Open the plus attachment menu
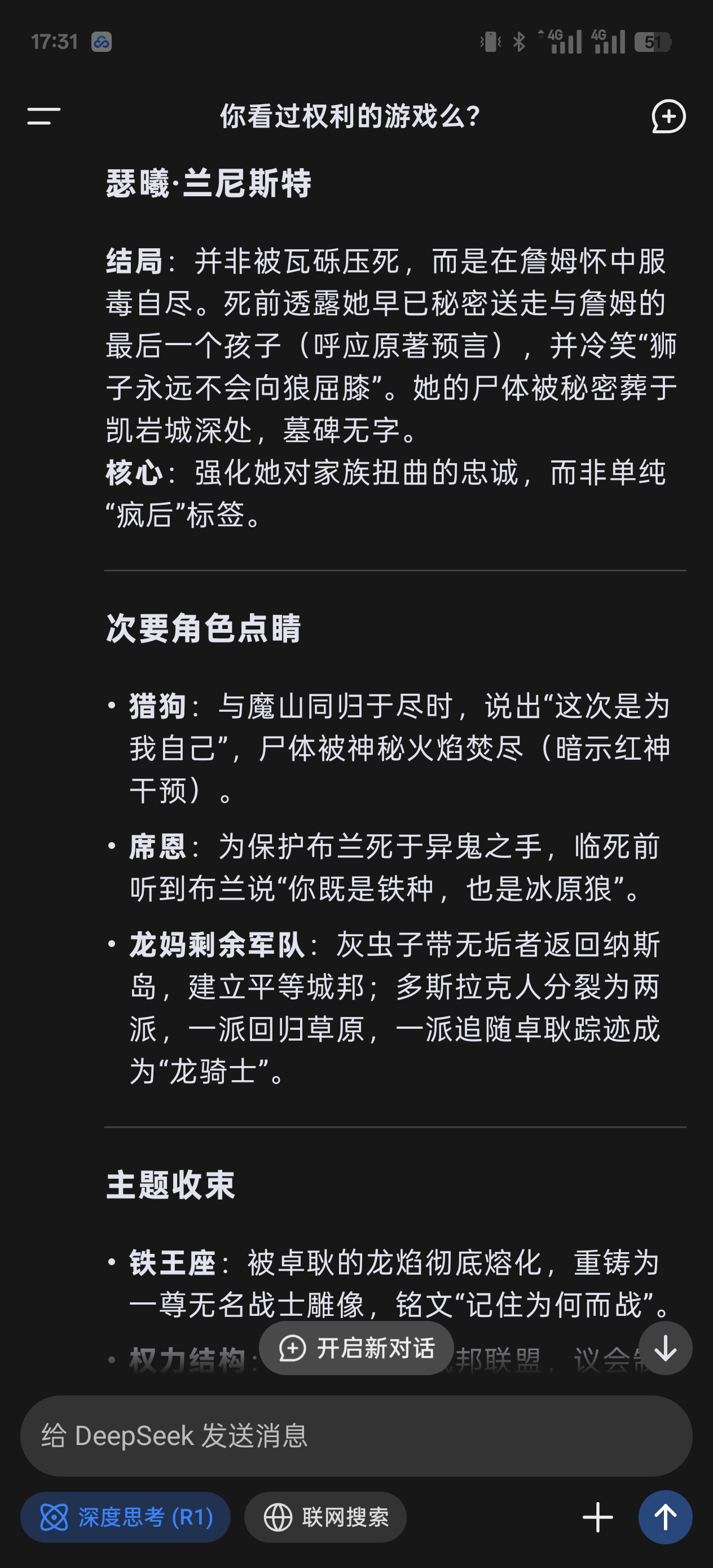 click(598, 1517)
